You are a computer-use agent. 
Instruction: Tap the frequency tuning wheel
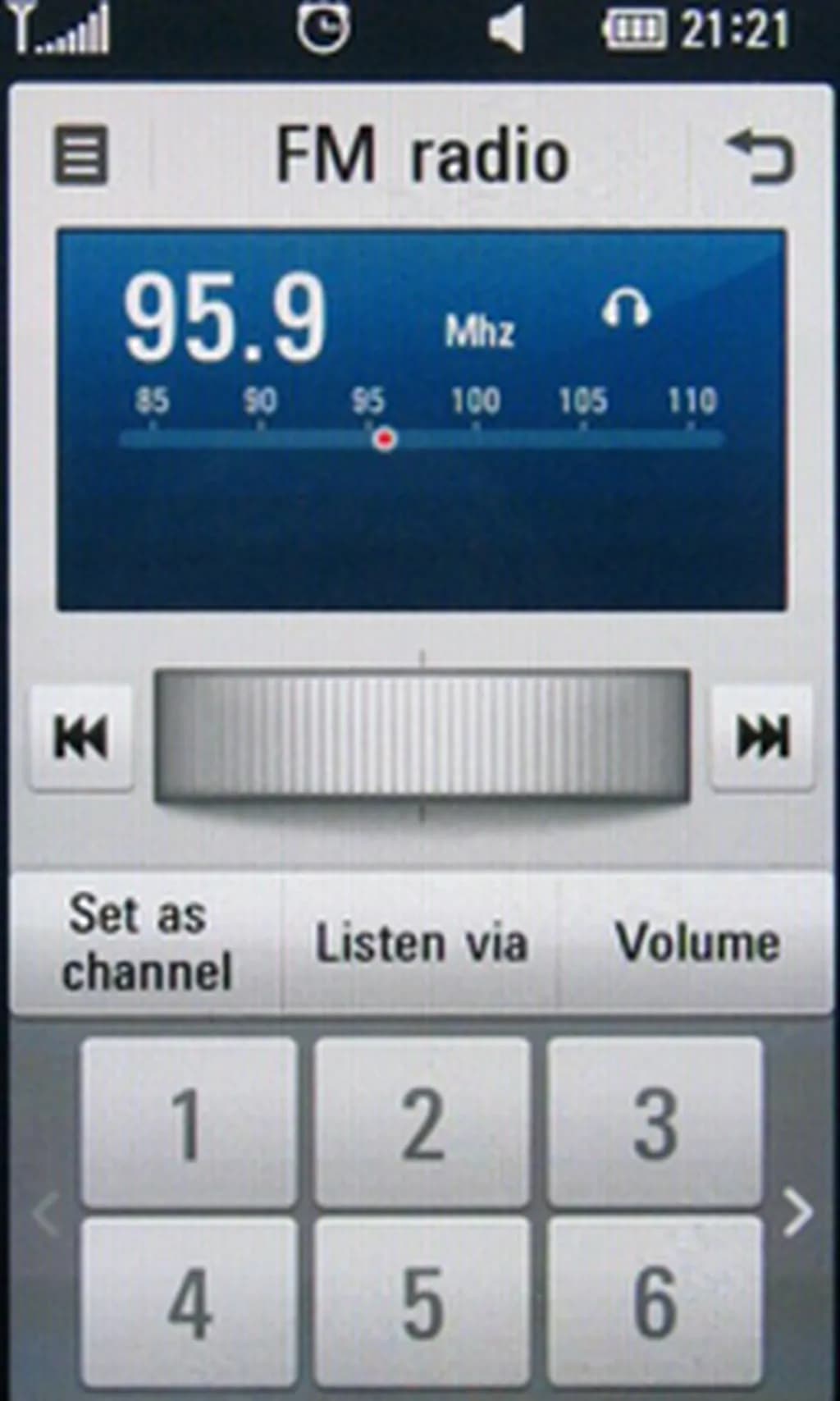tap(422, 735)
